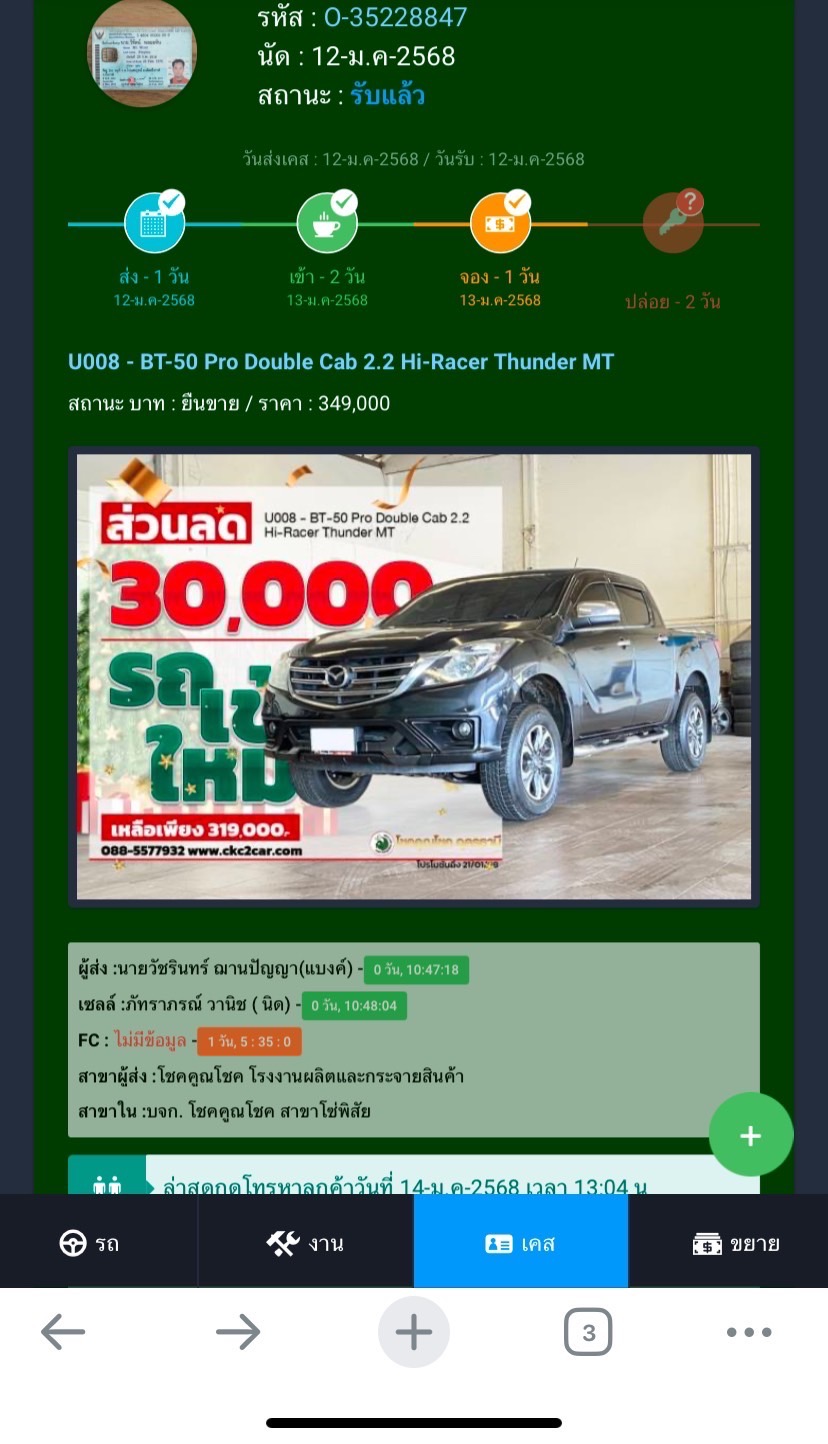828x1444 pixels.
Task: Tap the ปล่อย key step icon
Action: click(x=673, y=222)
